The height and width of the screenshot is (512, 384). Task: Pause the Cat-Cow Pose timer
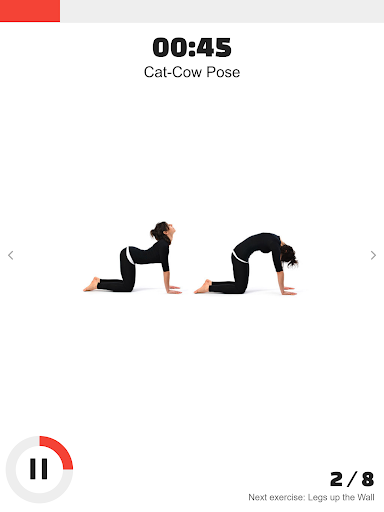[x=39, y=469]
